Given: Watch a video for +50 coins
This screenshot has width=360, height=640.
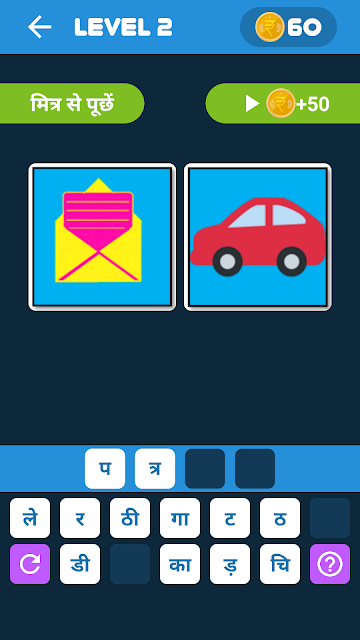Looking at the screenshot, I should pos(282,104).
